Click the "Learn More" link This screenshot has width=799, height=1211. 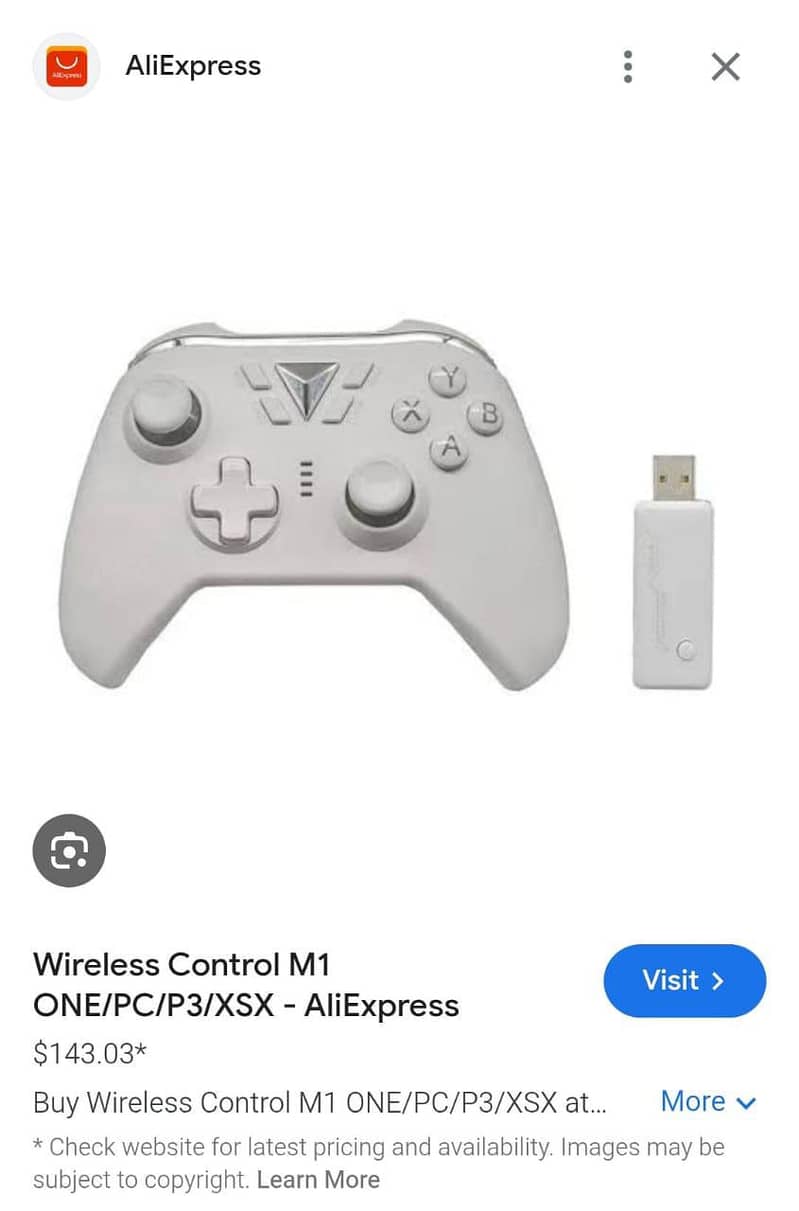[x=318, y=1180]
